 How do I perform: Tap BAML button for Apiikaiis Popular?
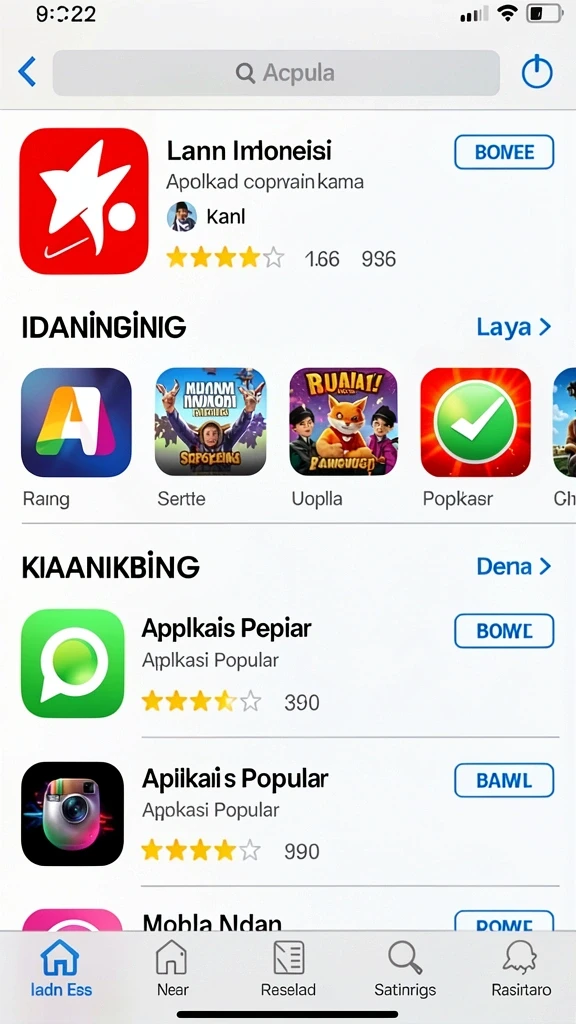tap(504, 780)
